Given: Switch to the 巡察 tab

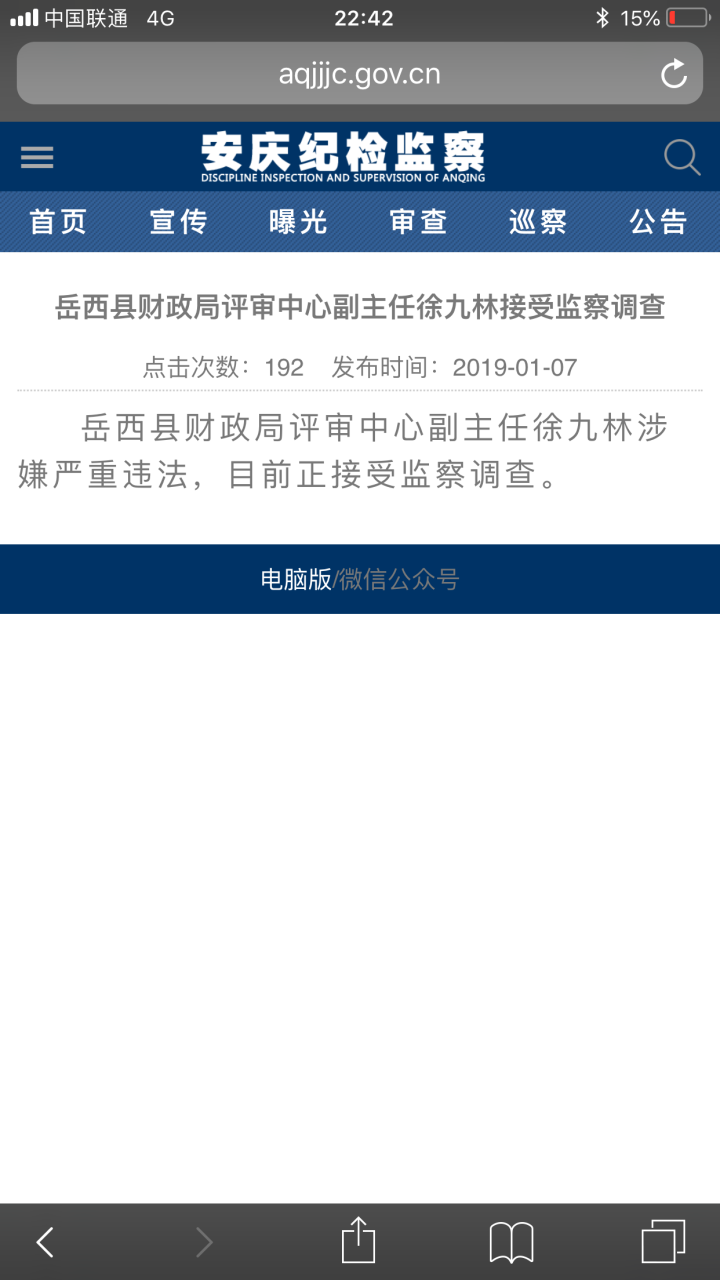Looking at the screenshot, I should 539,222.
